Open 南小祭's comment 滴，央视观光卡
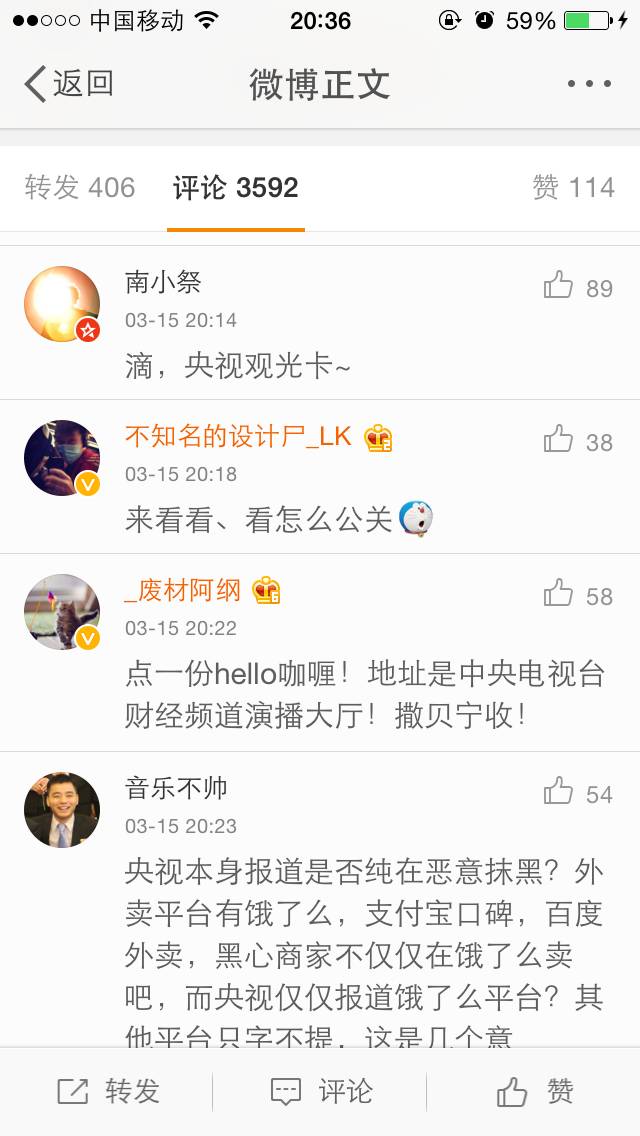The image size is (640, 1136). pos(238,366)
